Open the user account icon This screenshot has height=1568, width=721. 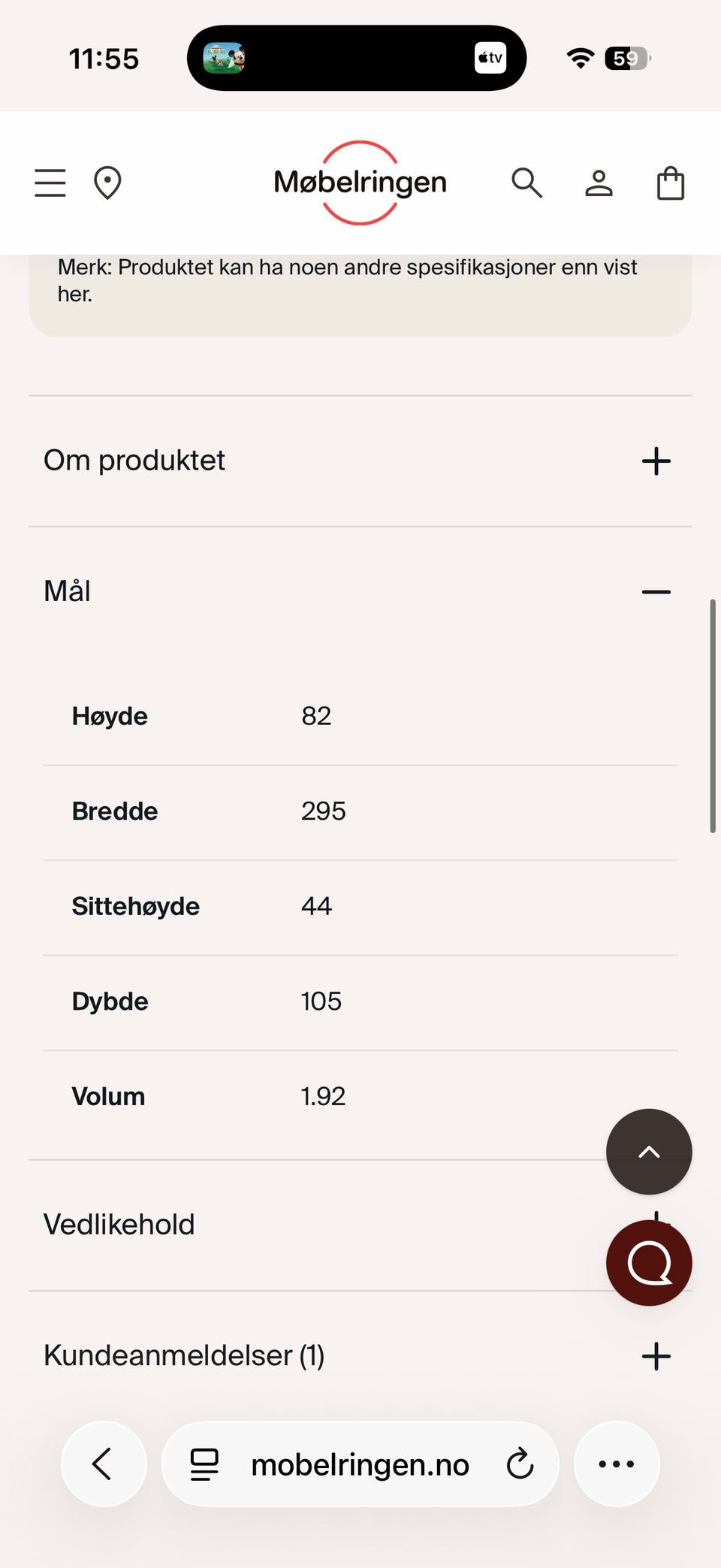(x=599, y=183)
